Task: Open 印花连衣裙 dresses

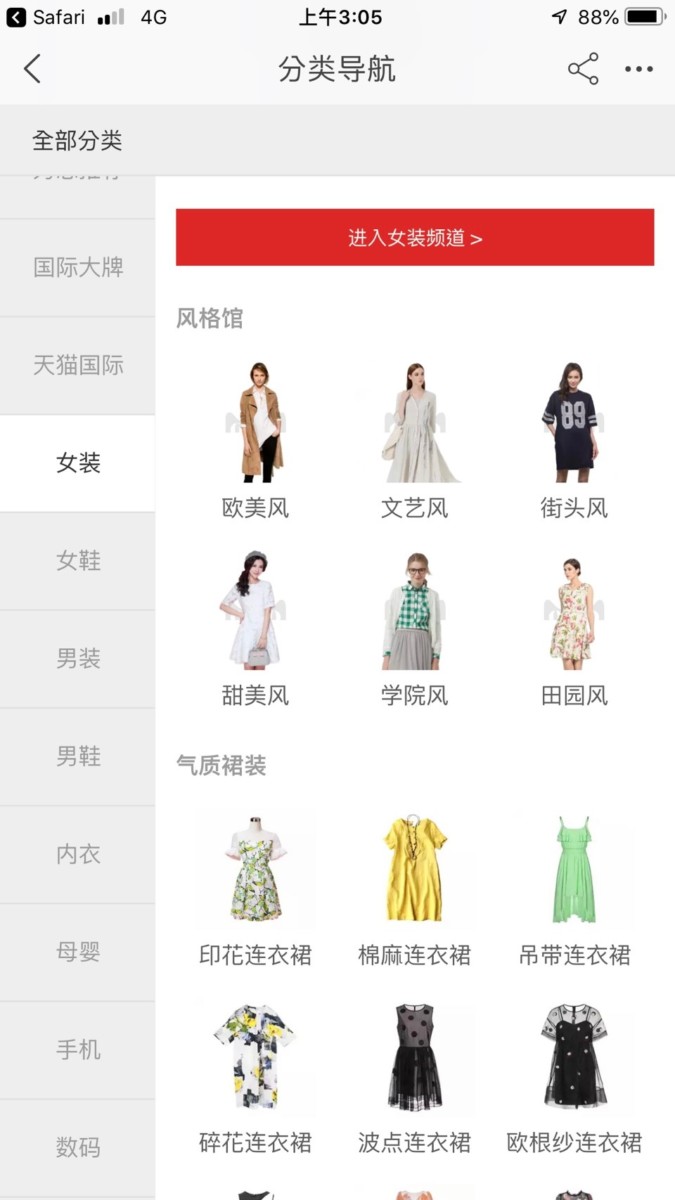Action: coord(256,887)
